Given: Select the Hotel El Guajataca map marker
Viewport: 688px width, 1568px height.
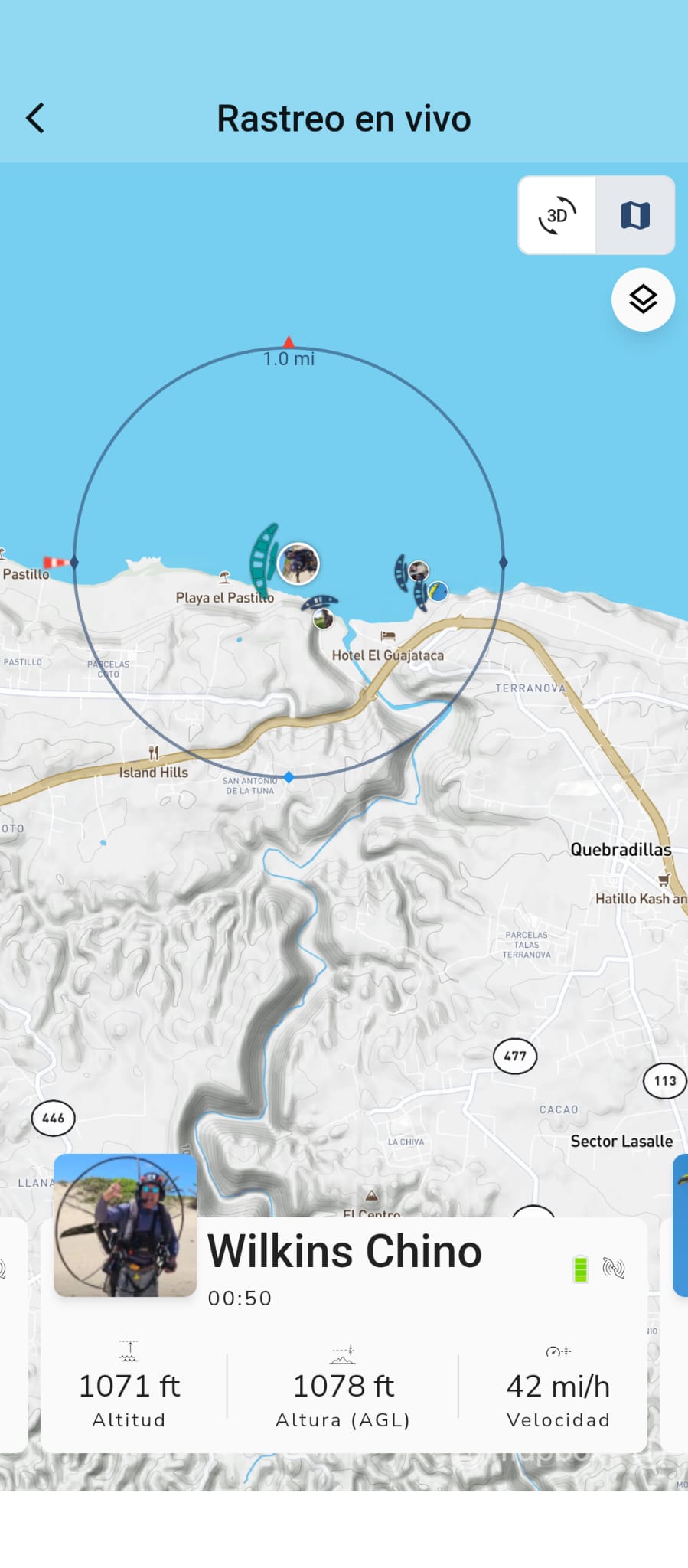Looking at the screenshot, I should [388, 636].
